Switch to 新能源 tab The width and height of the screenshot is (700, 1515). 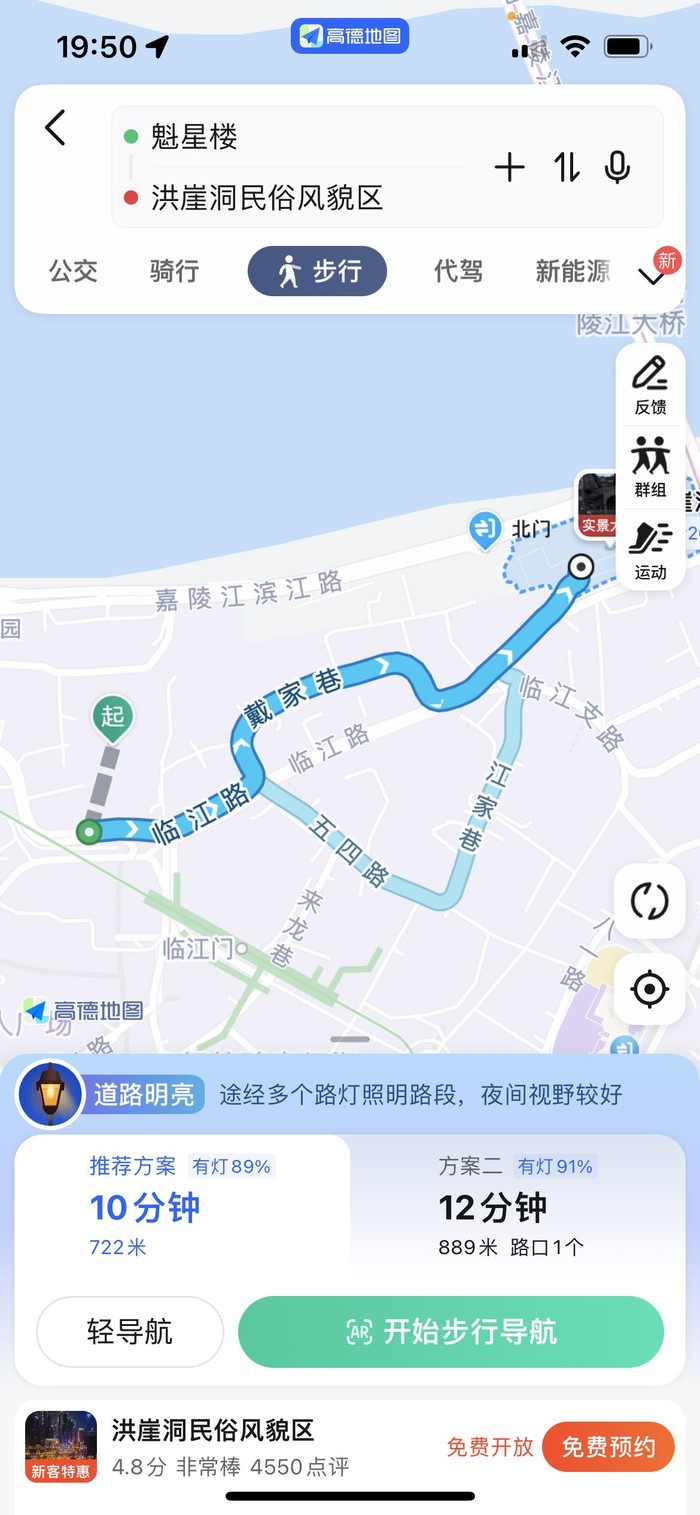[572, 271]
